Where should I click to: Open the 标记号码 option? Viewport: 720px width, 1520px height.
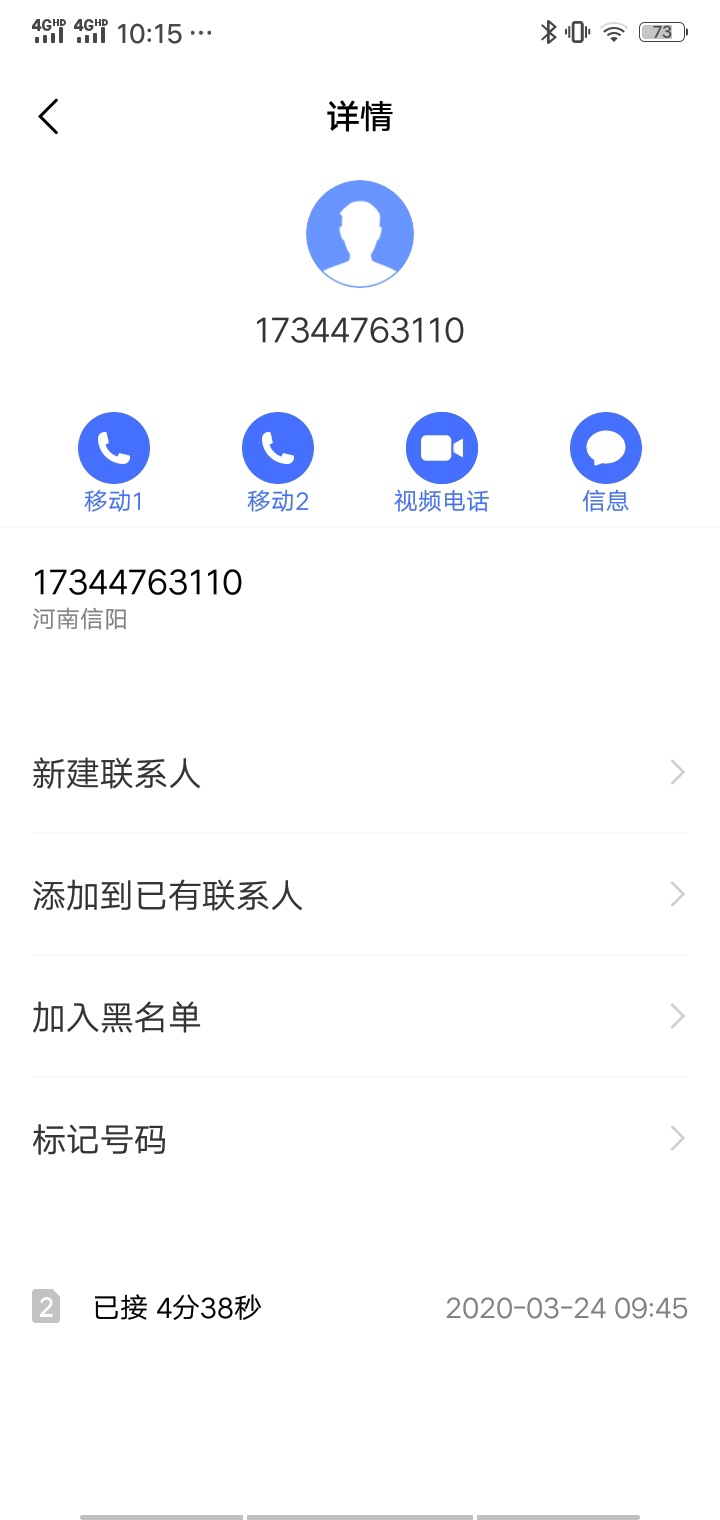tap(360, 1139)
